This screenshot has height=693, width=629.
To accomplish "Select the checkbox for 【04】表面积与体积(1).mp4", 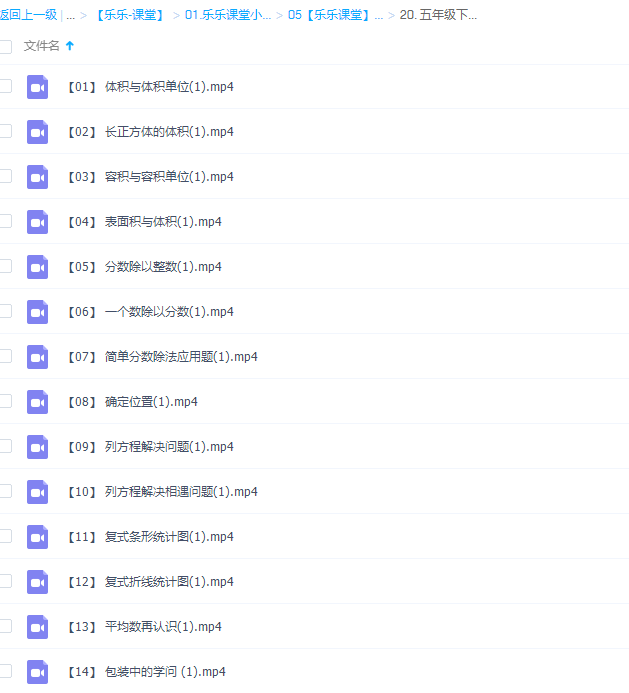I will pyautogui.click(x=5, y=221).
